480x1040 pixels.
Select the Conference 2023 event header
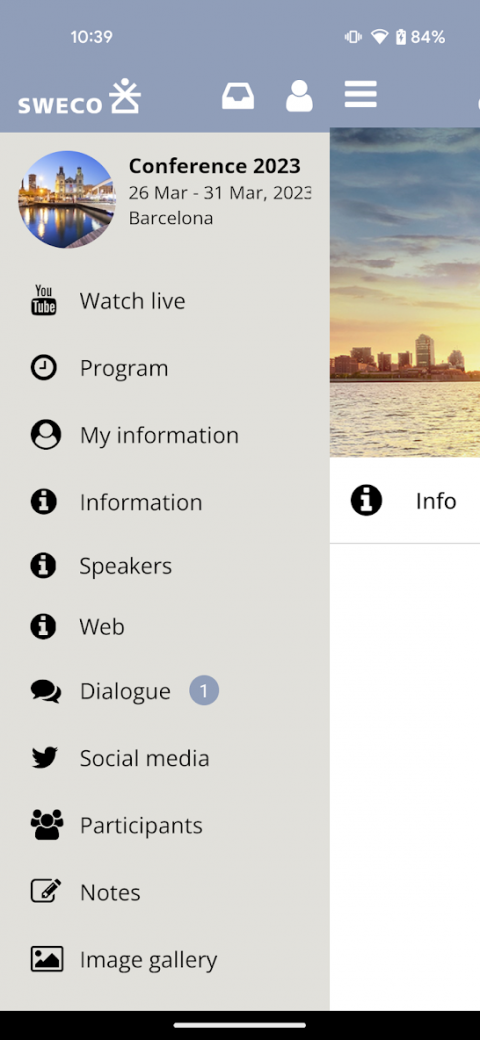[164, 199]
